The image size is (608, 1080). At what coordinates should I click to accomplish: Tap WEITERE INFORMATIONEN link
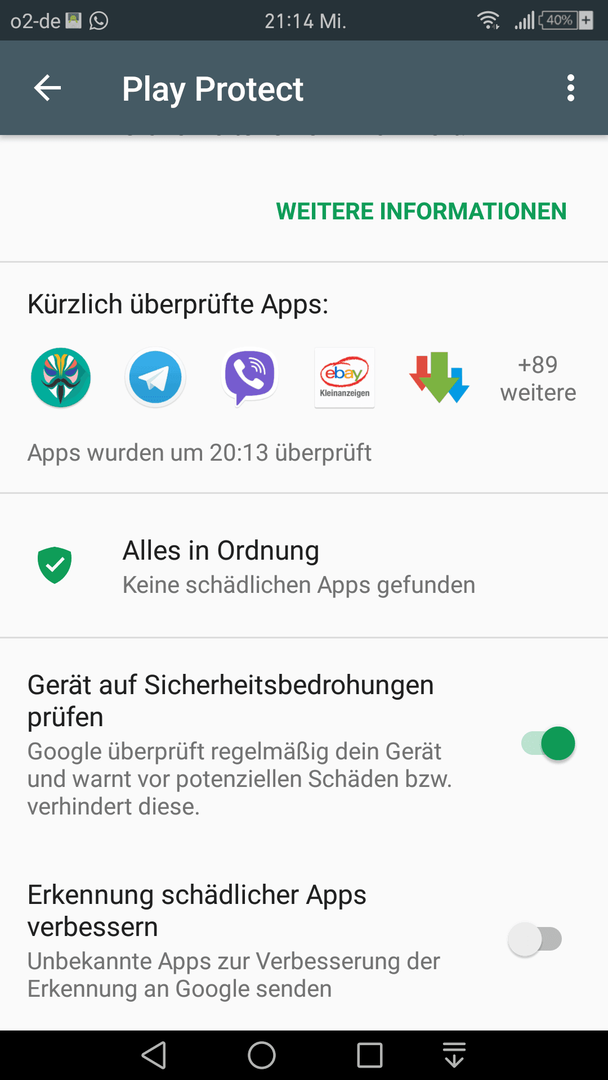(x=421, y=211)
